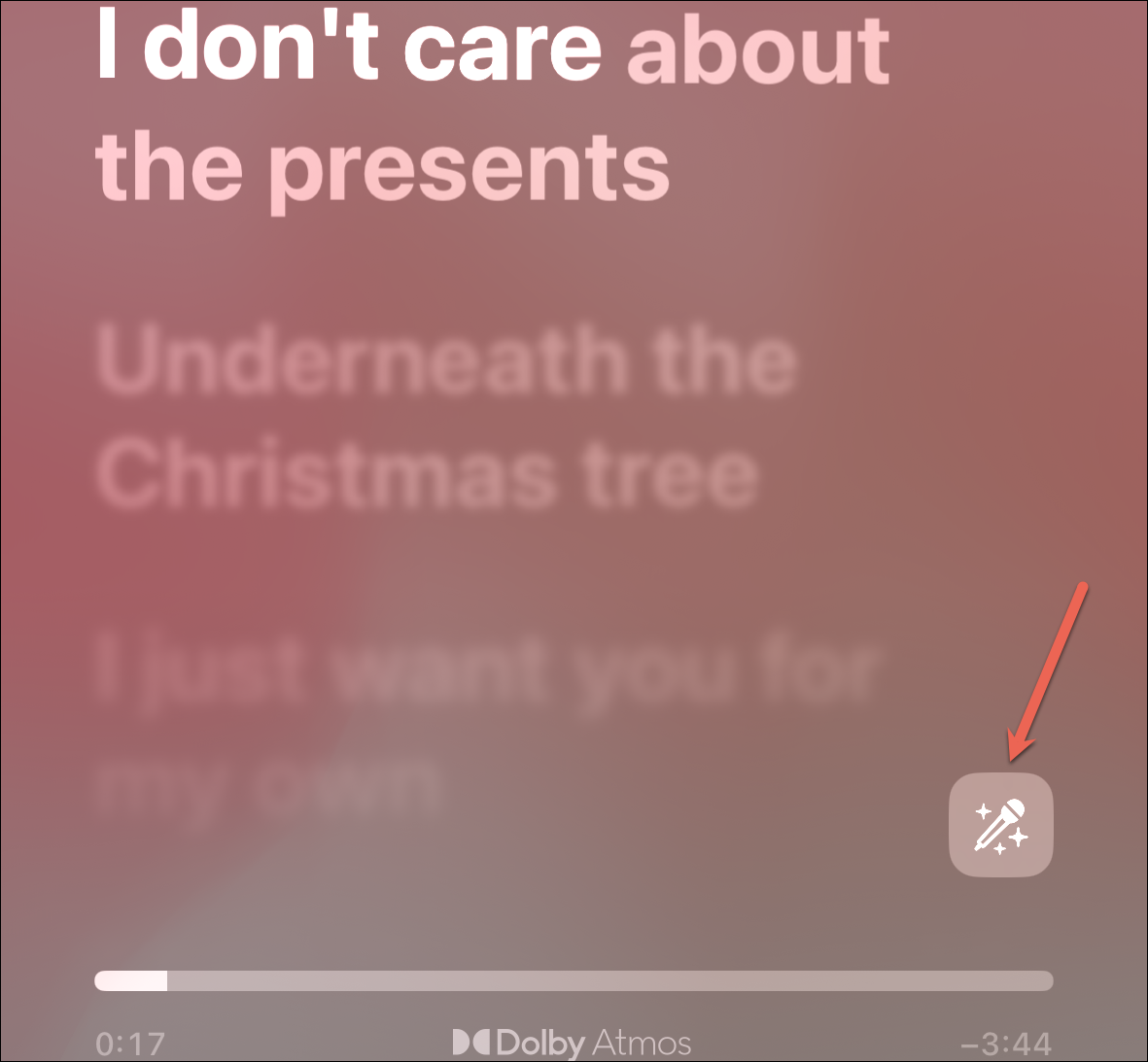The width and height of the screenshot is (1148, 1062).
Task: Enable Apple Music Sing microphone button
Action: 1000,824
